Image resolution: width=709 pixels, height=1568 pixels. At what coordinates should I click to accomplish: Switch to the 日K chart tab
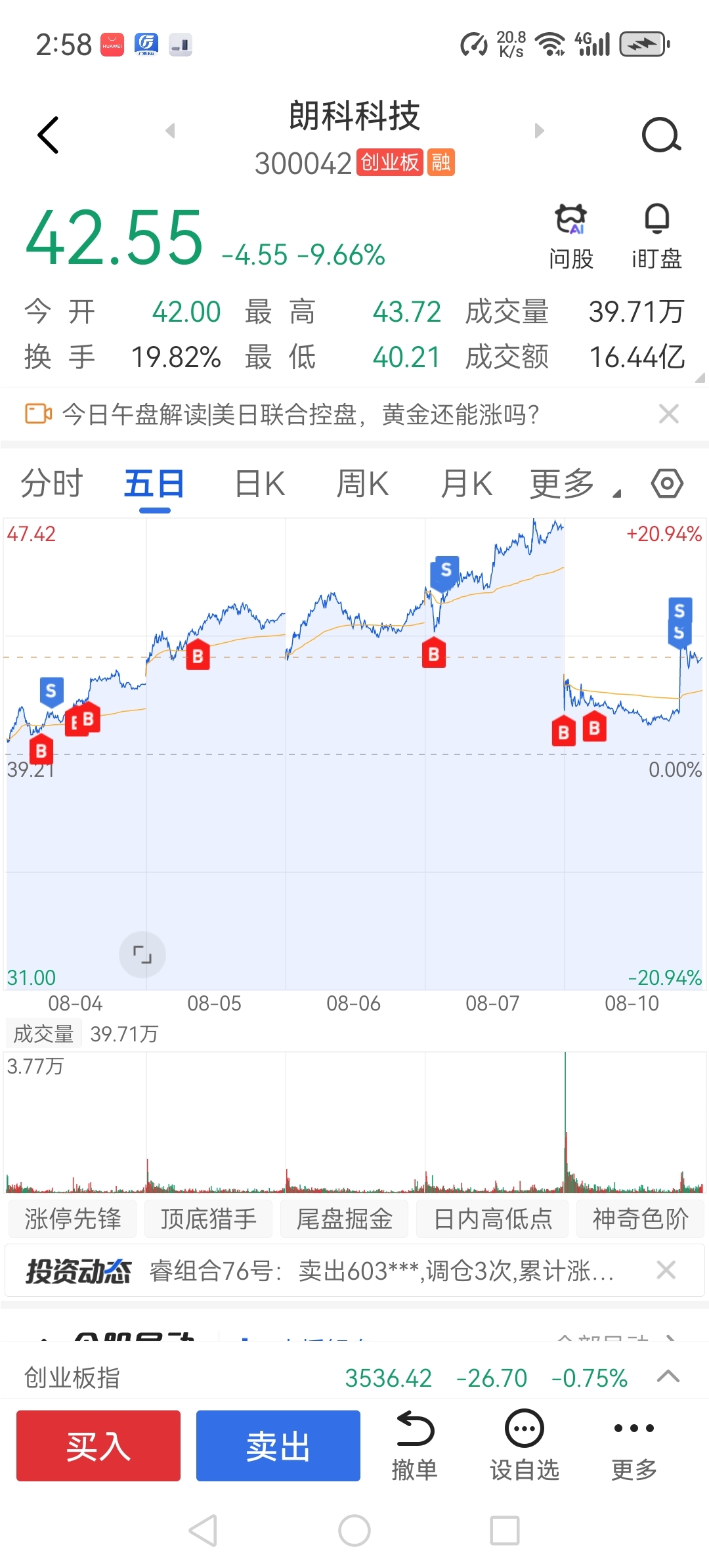(260, 485)
